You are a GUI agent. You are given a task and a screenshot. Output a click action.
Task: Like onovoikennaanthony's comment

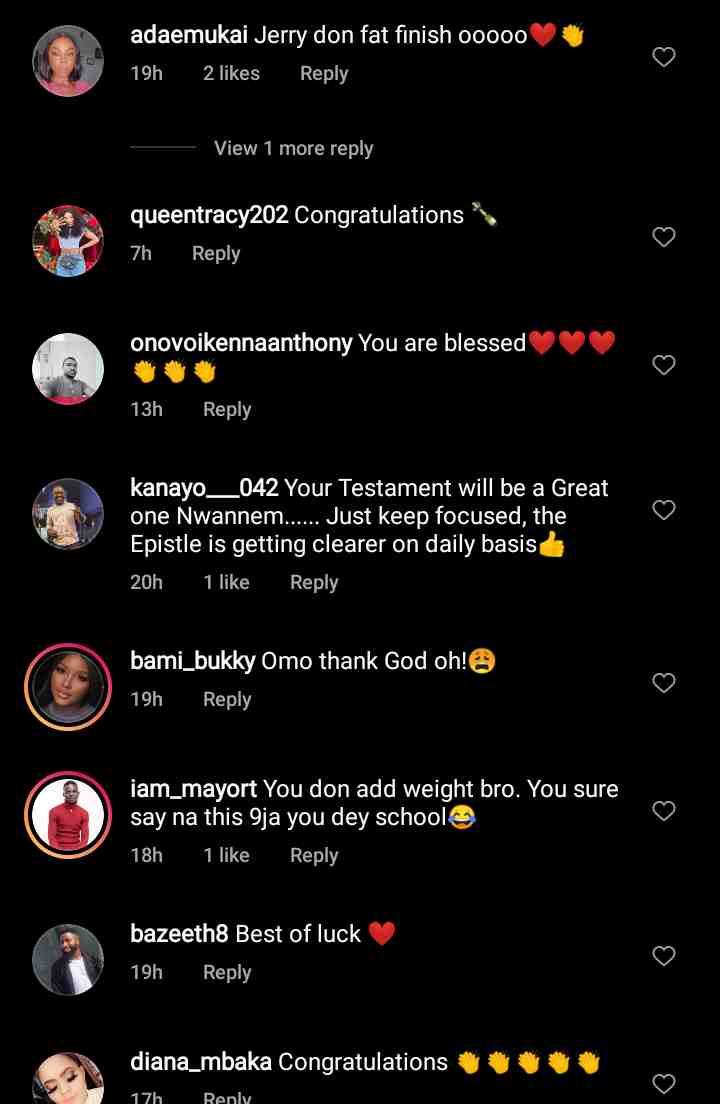[x=664, y=365]
